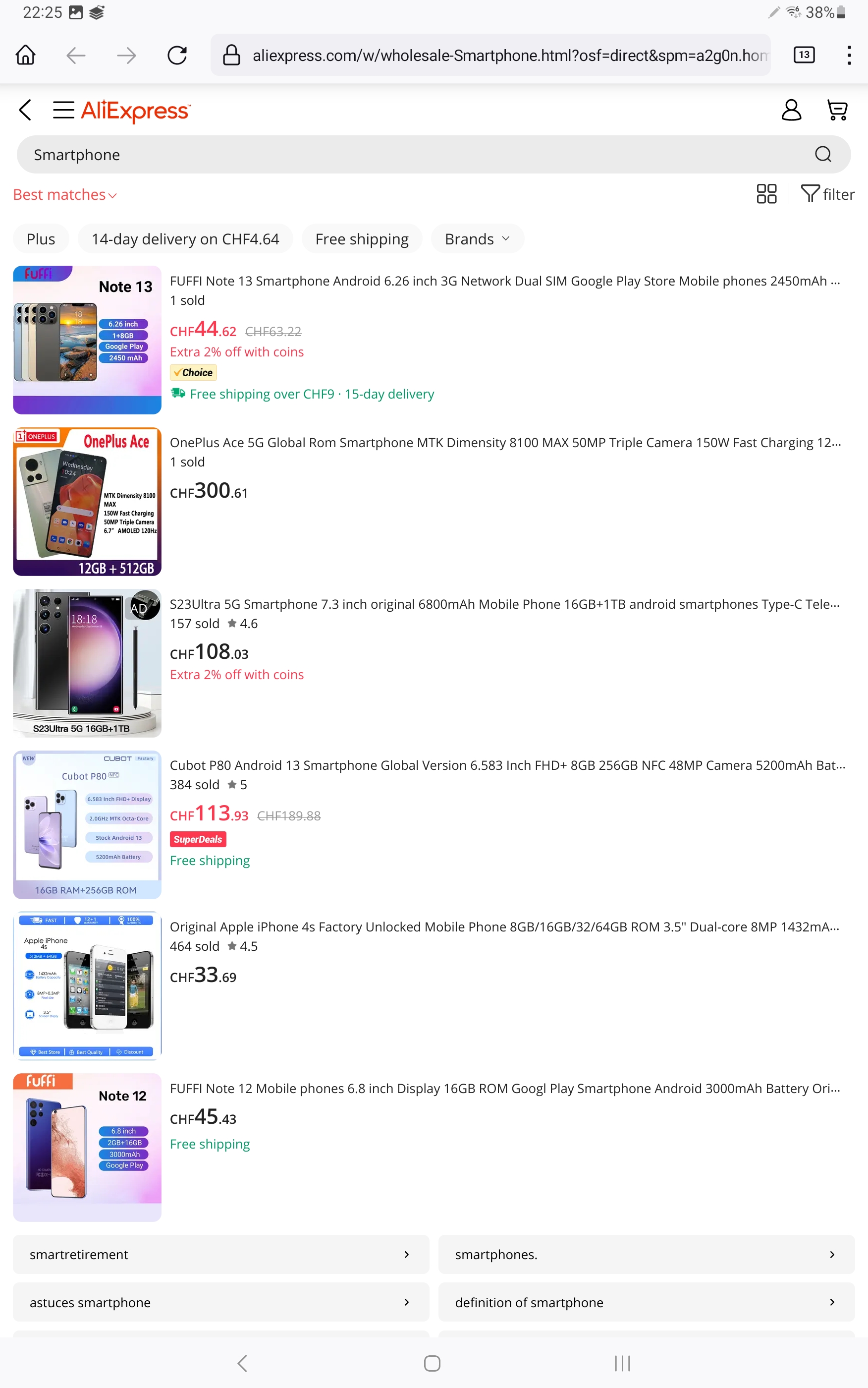Open the Cubot P80 Android 13 listing
Viewport: 868px width, 1388px height.
point(507,765)
